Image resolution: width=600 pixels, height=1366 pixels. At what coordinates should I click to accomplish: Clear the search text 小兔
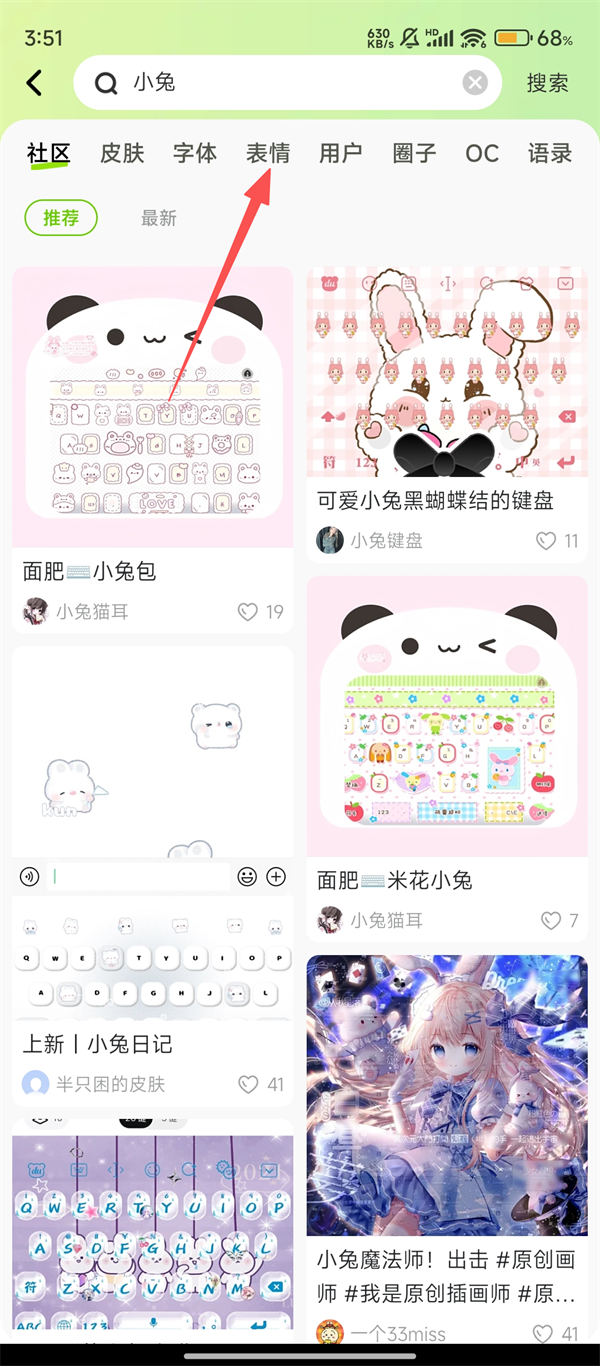pyautogui.click(x=475, y=82)
